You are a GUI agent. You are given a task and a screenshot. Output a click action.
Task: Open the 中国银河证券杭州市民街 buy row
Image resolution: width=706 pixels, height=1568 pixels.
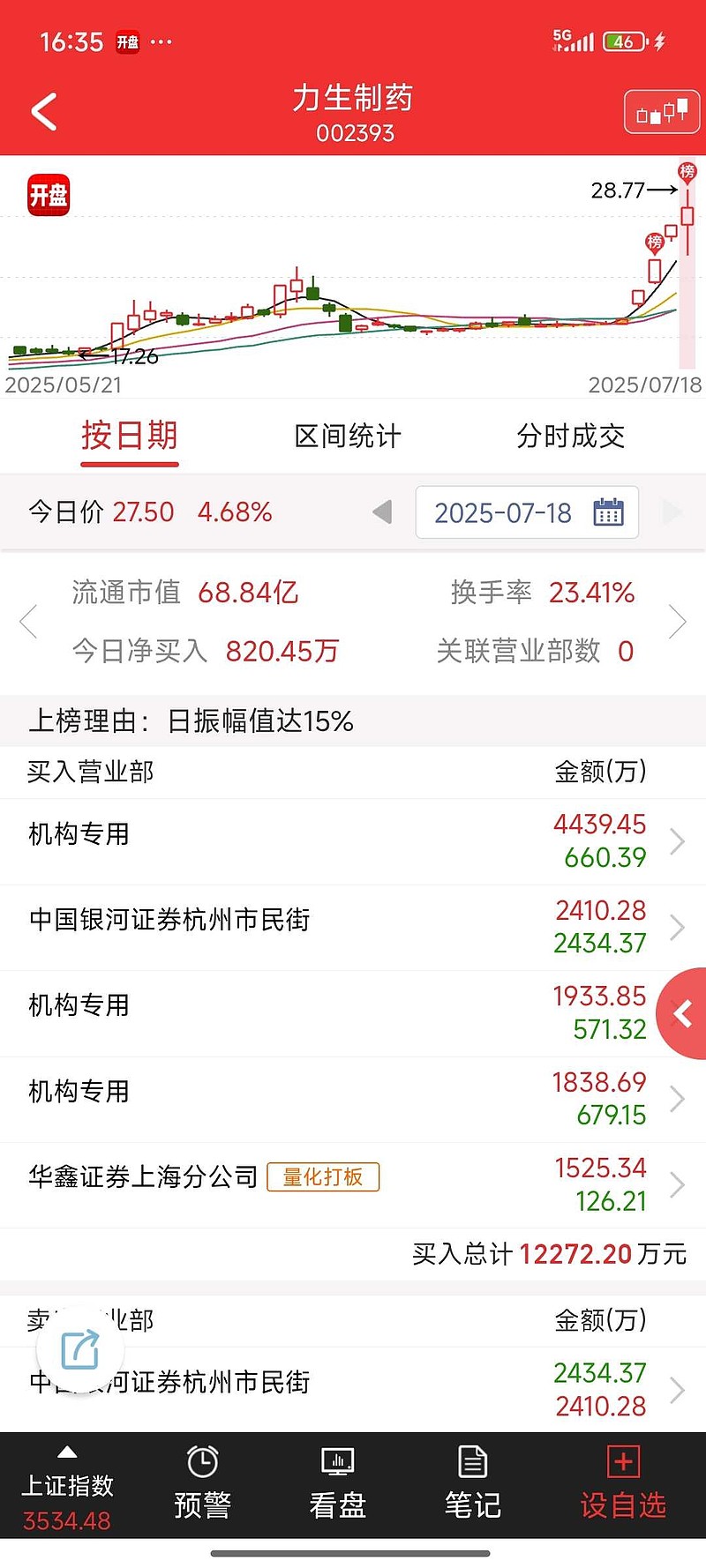click(353, 927)
